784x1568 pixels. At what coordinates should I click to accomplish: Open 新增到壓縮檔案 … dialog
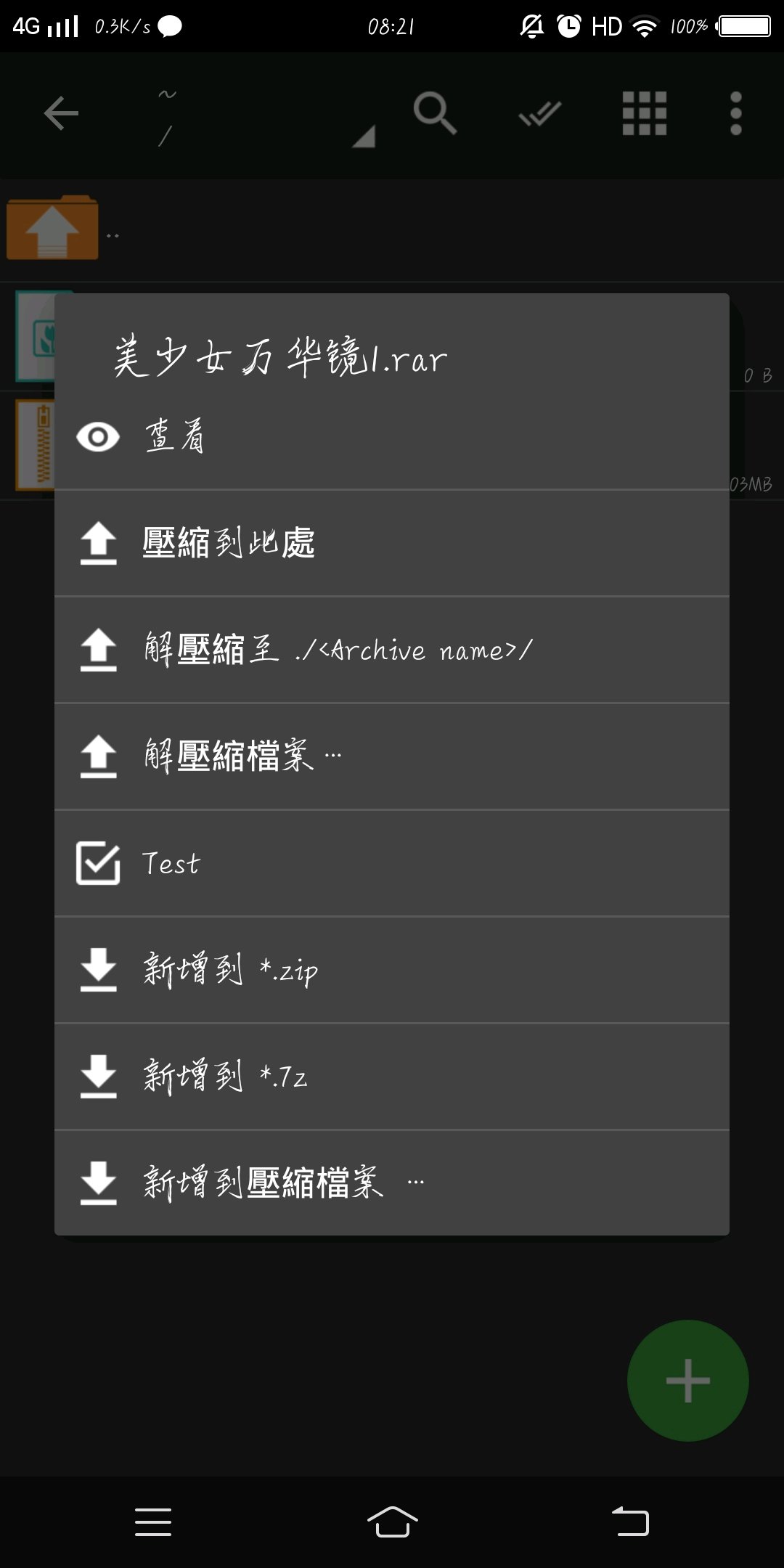click(392, 1183)
